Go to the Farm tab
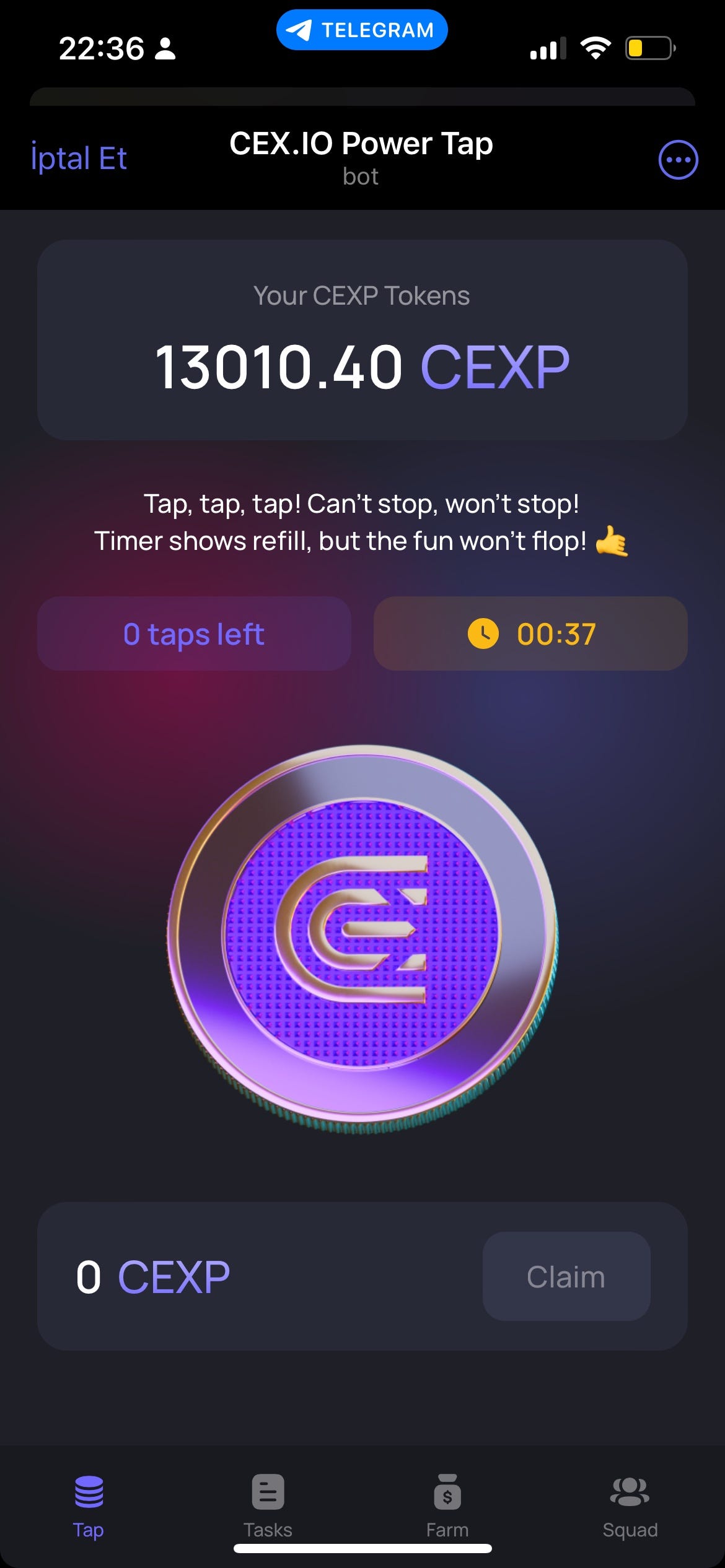Viewport: 725px width, 1568px height. tap(447, 1505)
